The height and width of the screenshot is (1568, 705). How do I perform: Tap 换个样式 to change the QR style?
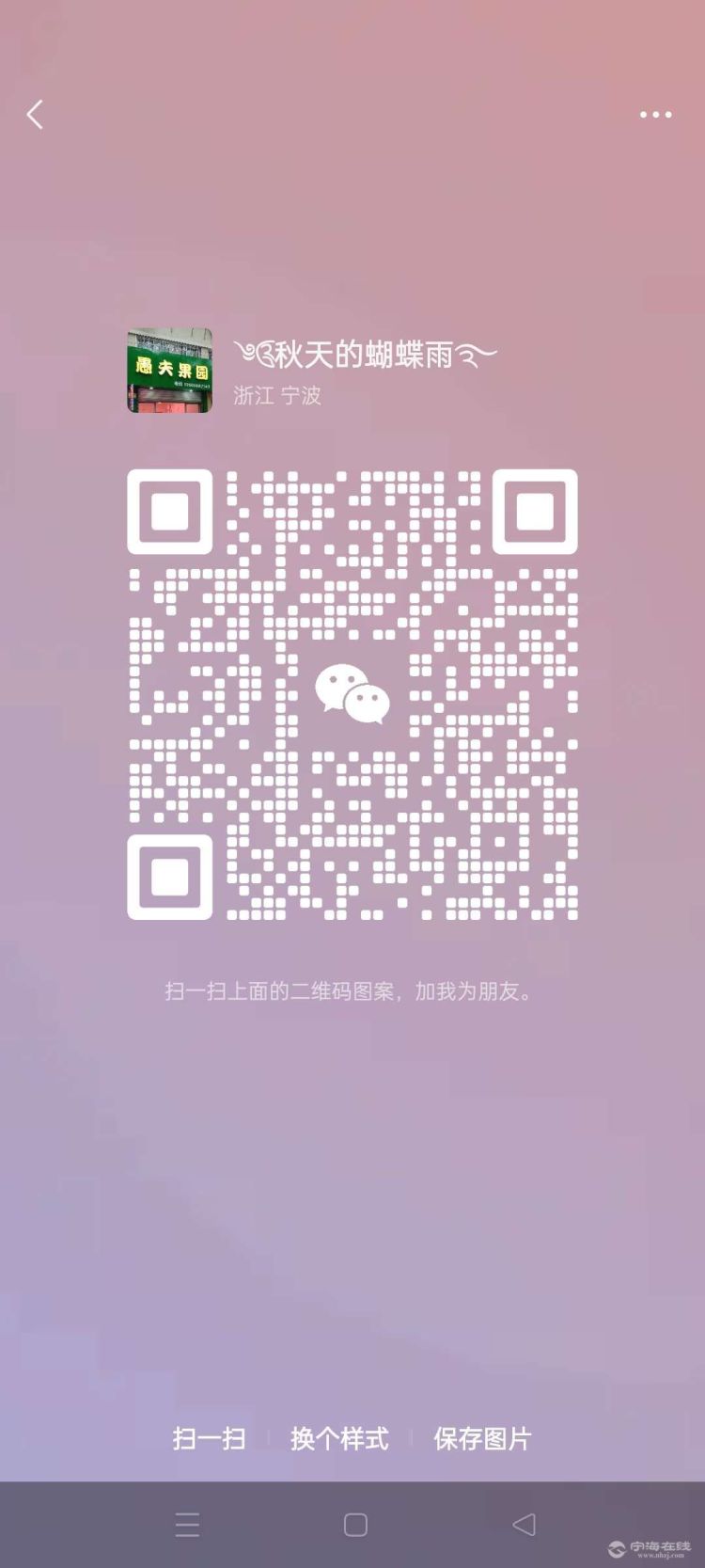(x=339, y=1438)
